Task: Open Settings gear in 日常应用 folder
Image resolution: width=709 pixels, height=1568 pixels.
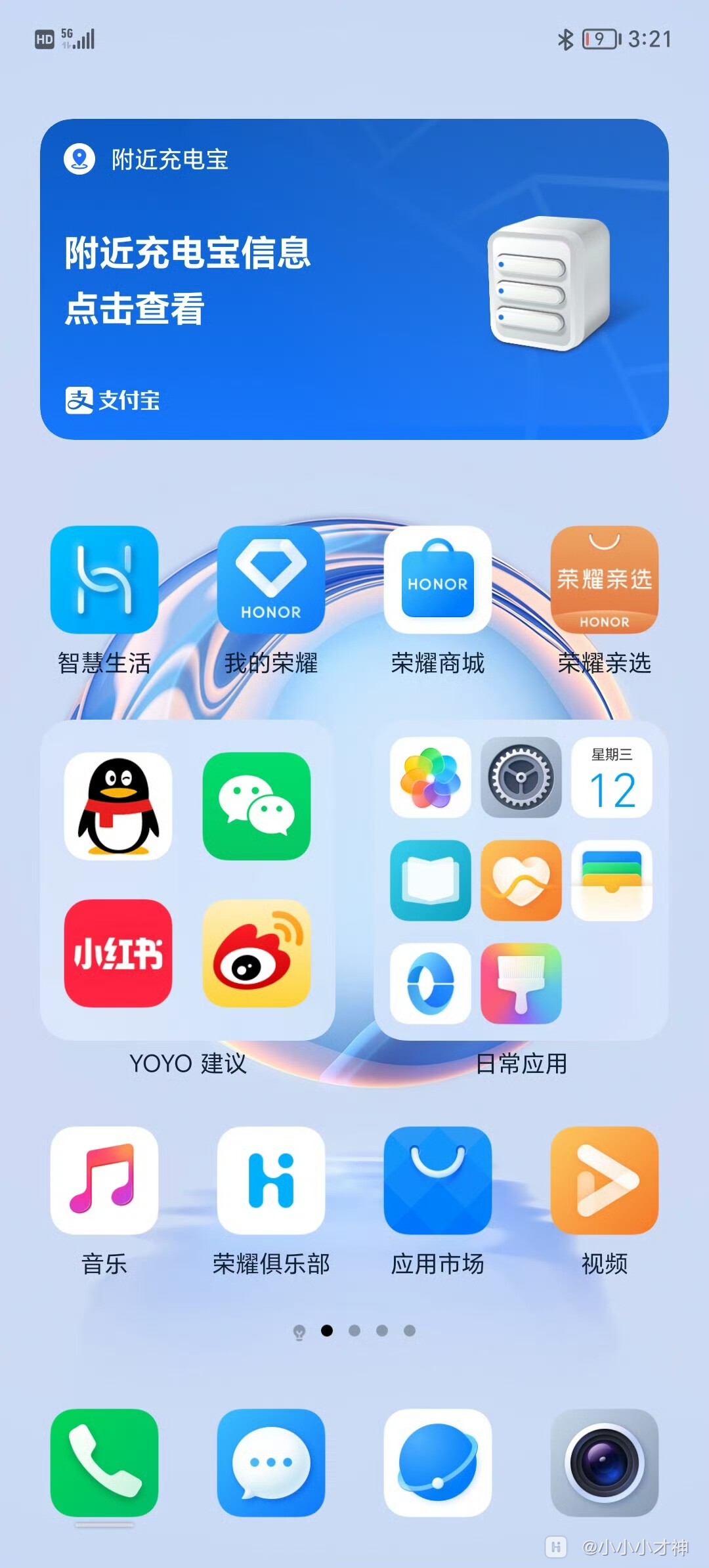Action: [521, 777]
